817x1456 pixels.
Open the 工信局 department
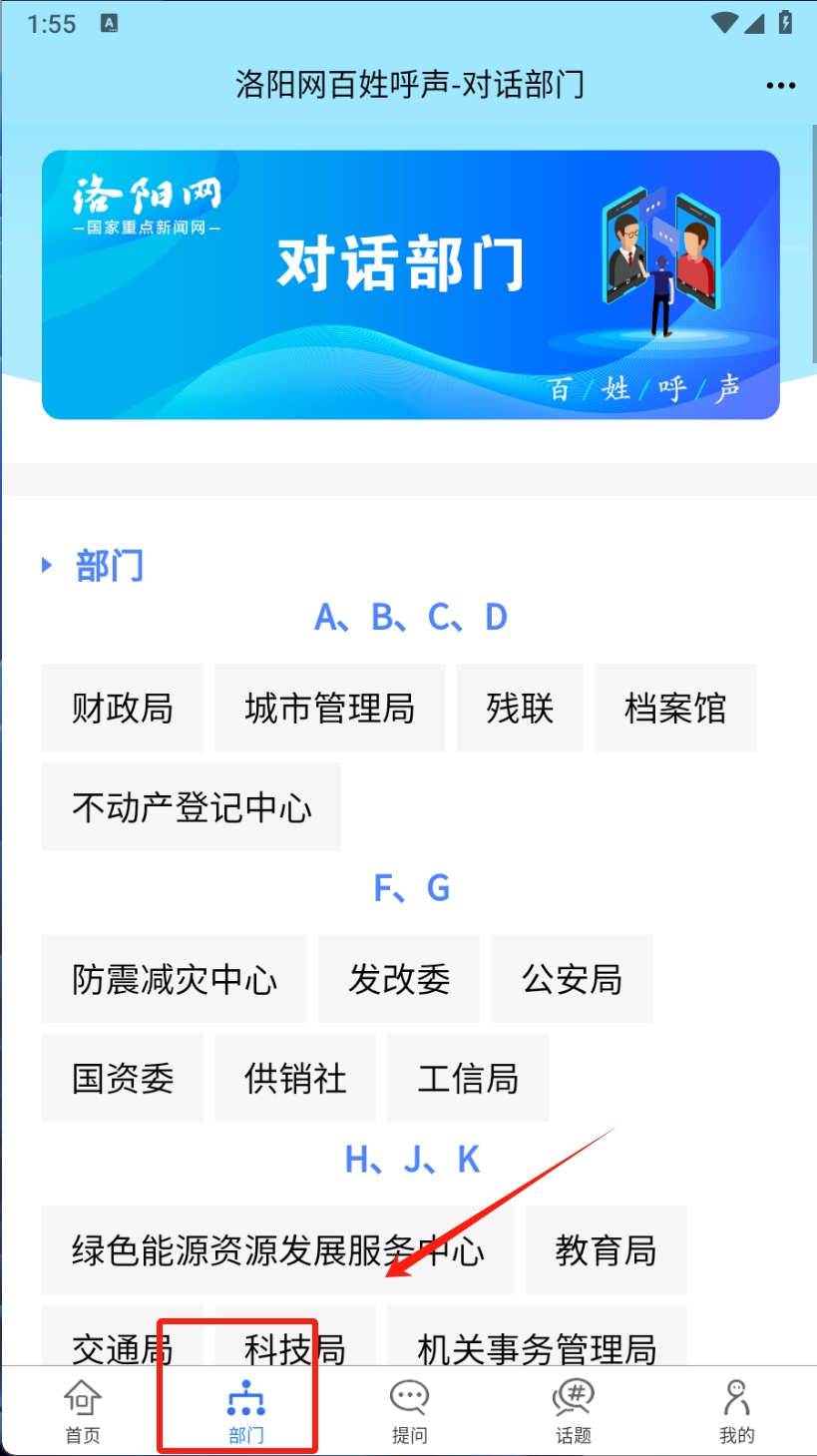(x=468, y=1079)
